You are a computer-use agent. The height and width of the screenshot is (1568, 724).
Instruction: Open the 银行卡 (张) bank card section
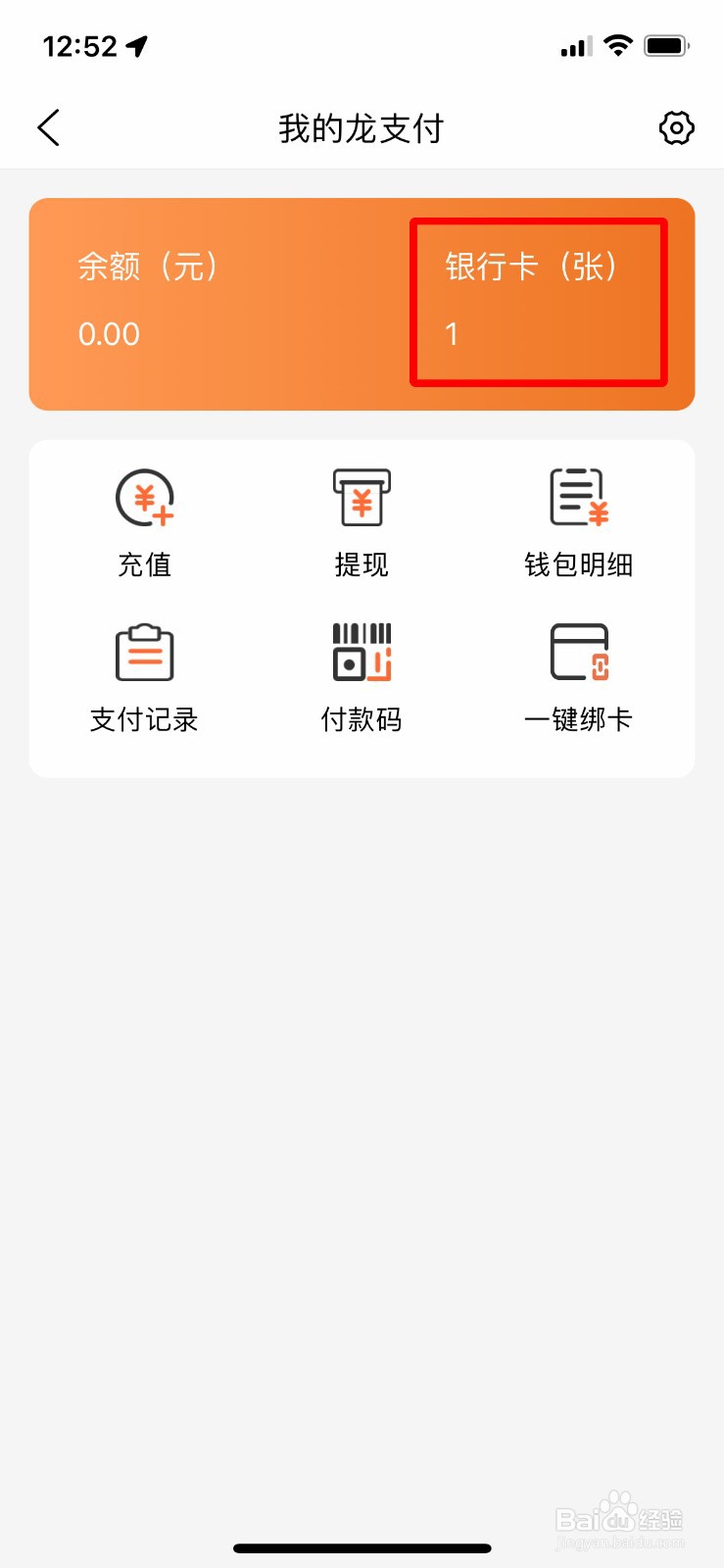(x=538, y=301)
